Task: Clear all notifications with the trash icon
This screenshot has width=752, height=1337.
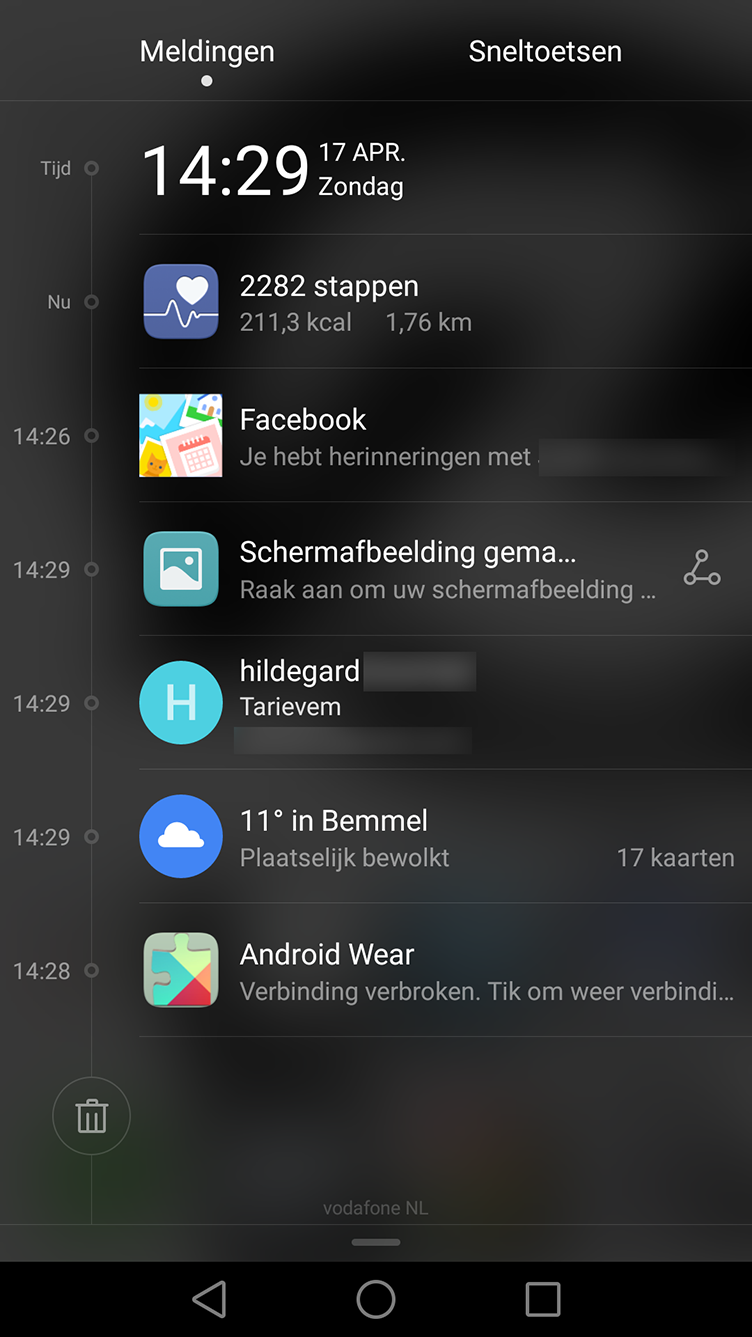Action: point(91,1116)
